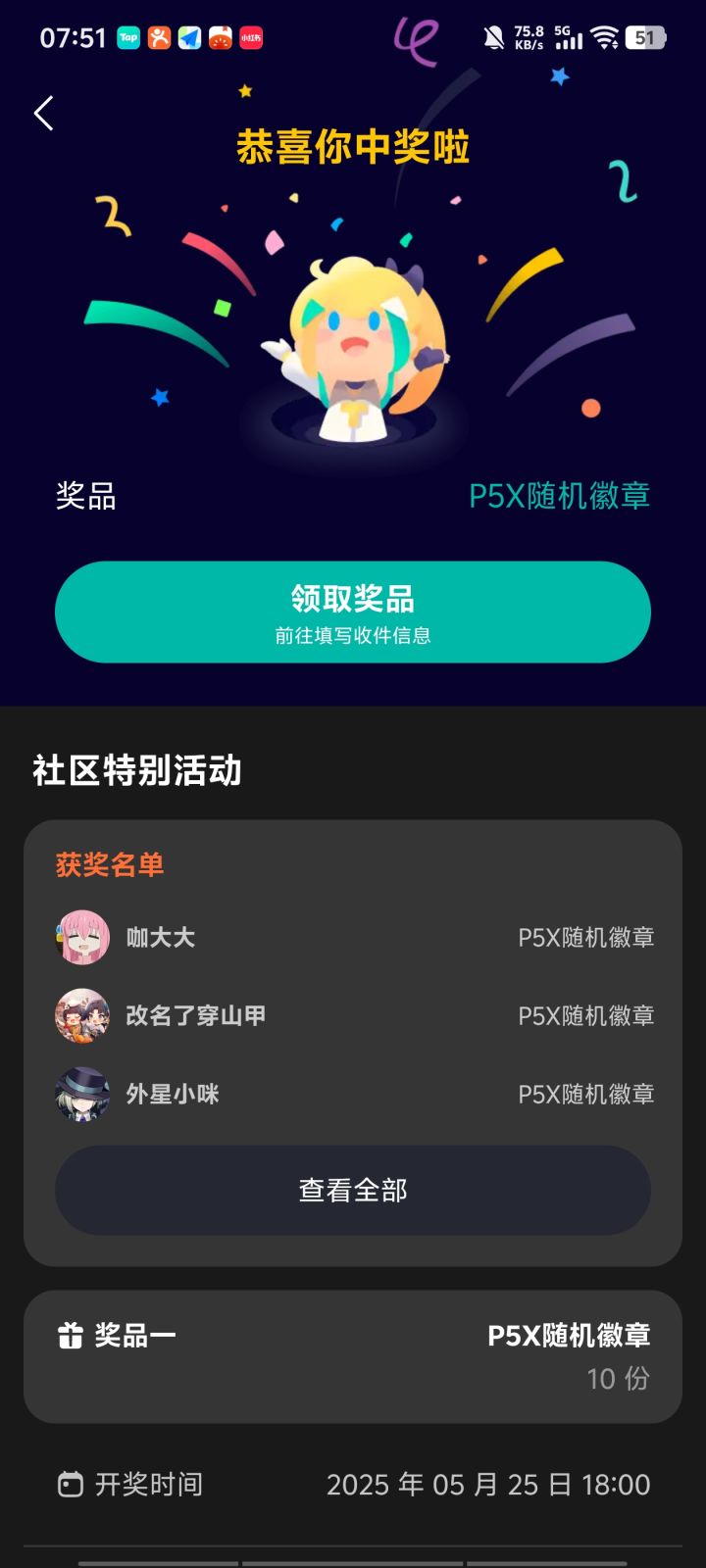Tap the Xiaohongshu icon in the status bar

[x=248, y=39]
